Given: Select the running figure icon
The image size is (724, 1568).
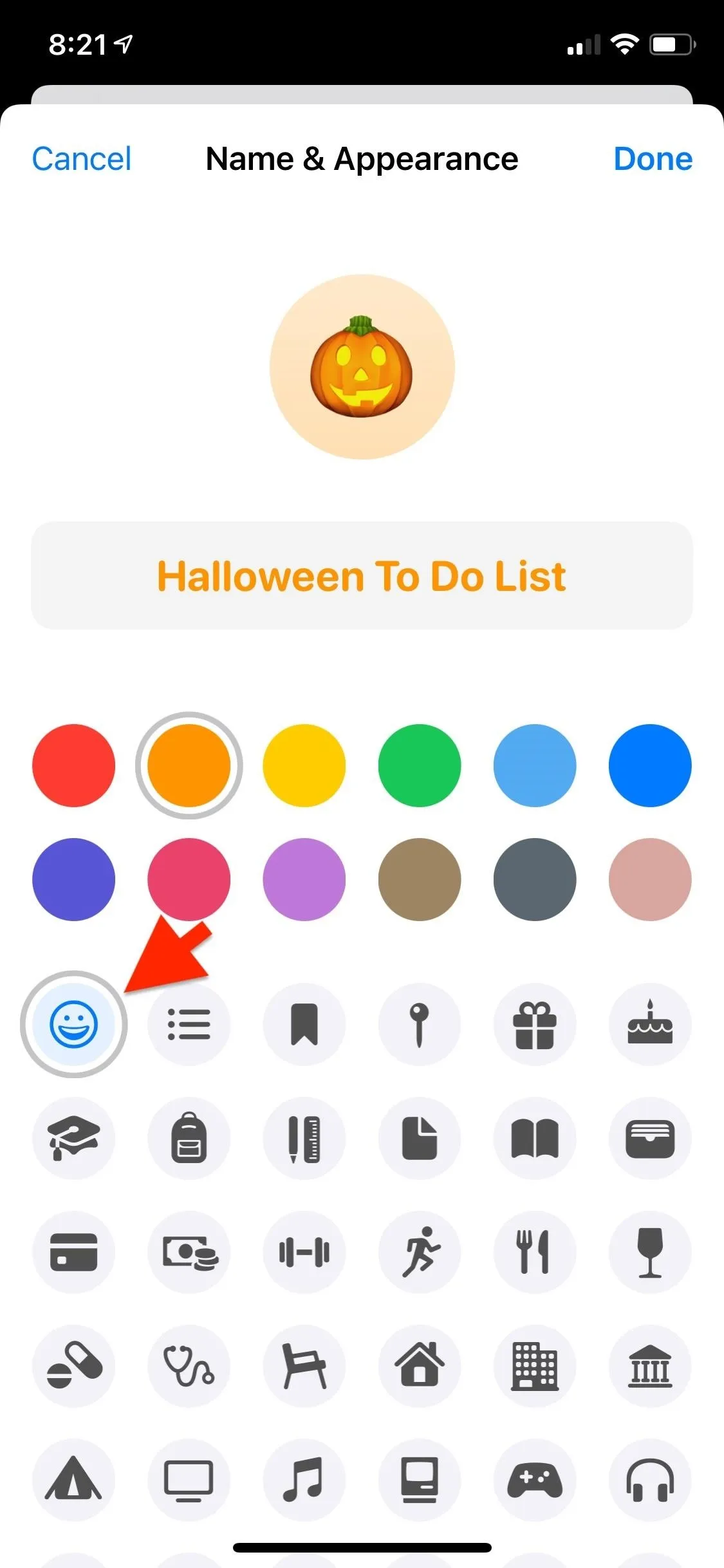Looking at the screenshot, I should [420, 1252].
